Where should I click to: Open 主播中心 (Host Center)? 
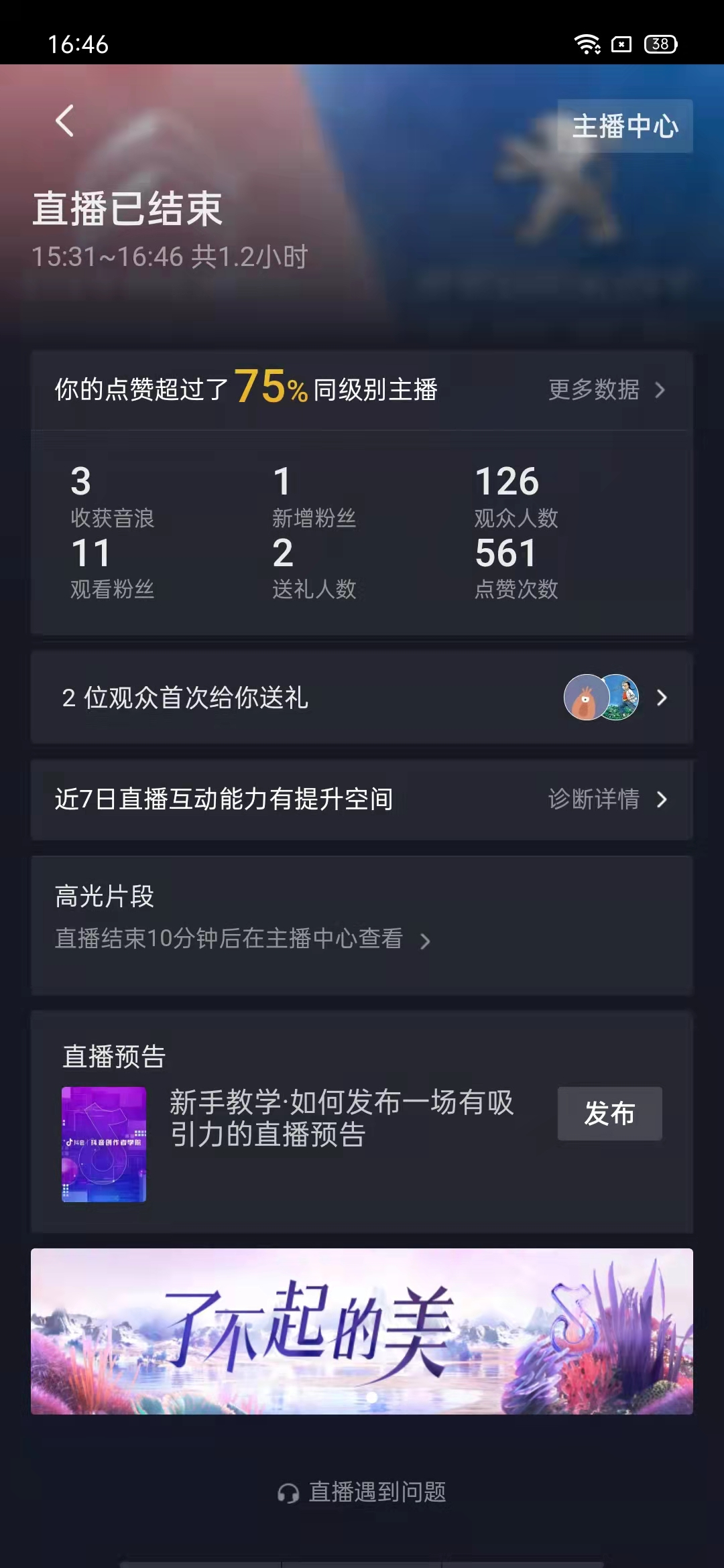click(625, 126)
